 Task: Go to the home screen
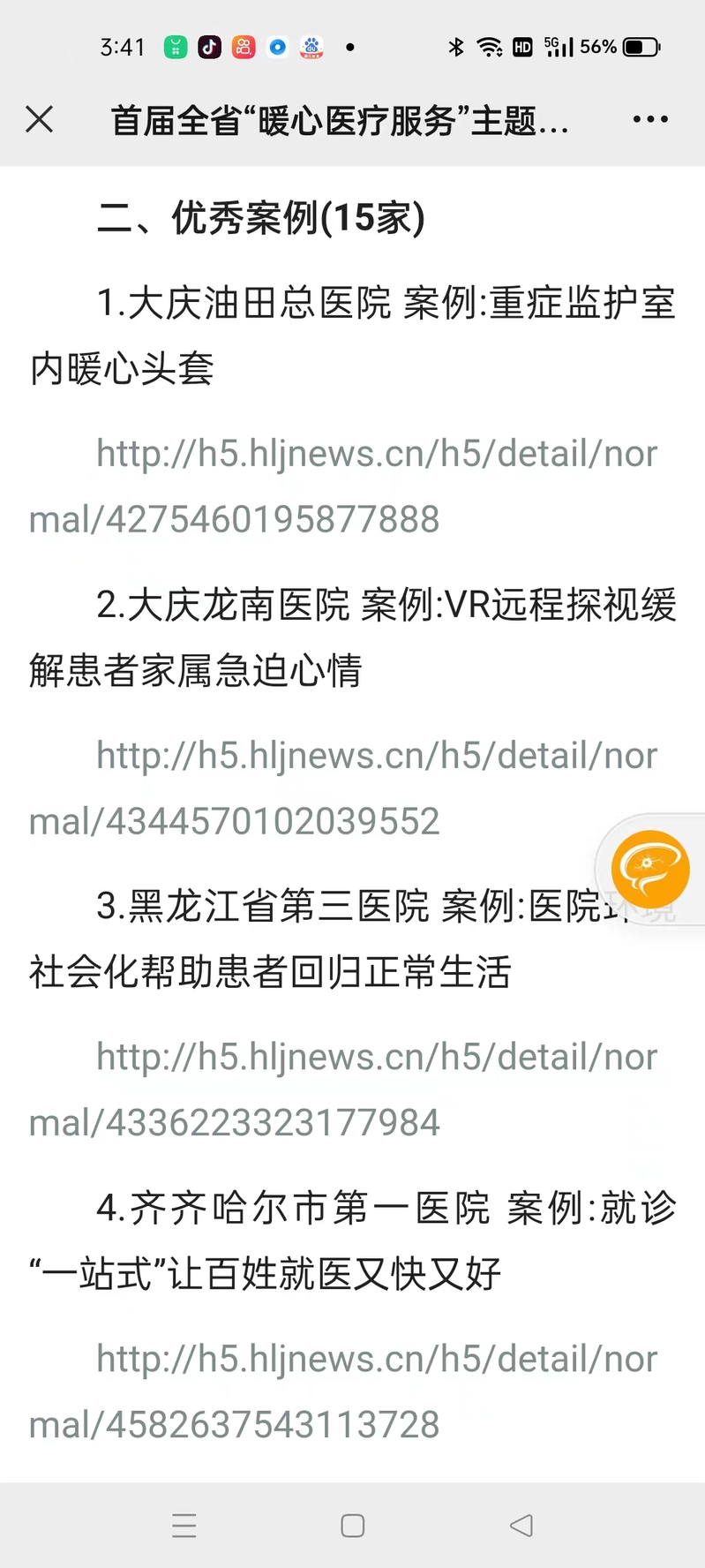tap(352, 1526)
